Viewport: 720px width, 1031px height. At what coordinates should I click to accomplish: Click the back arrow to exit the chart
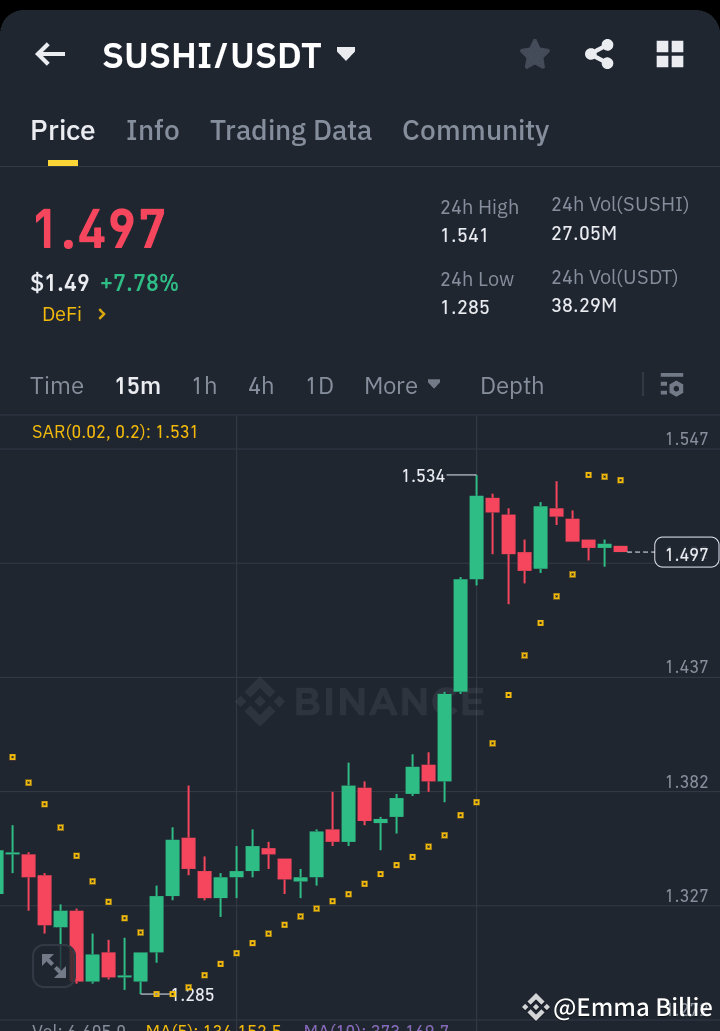pyautogui.click(x=49, y=54)
